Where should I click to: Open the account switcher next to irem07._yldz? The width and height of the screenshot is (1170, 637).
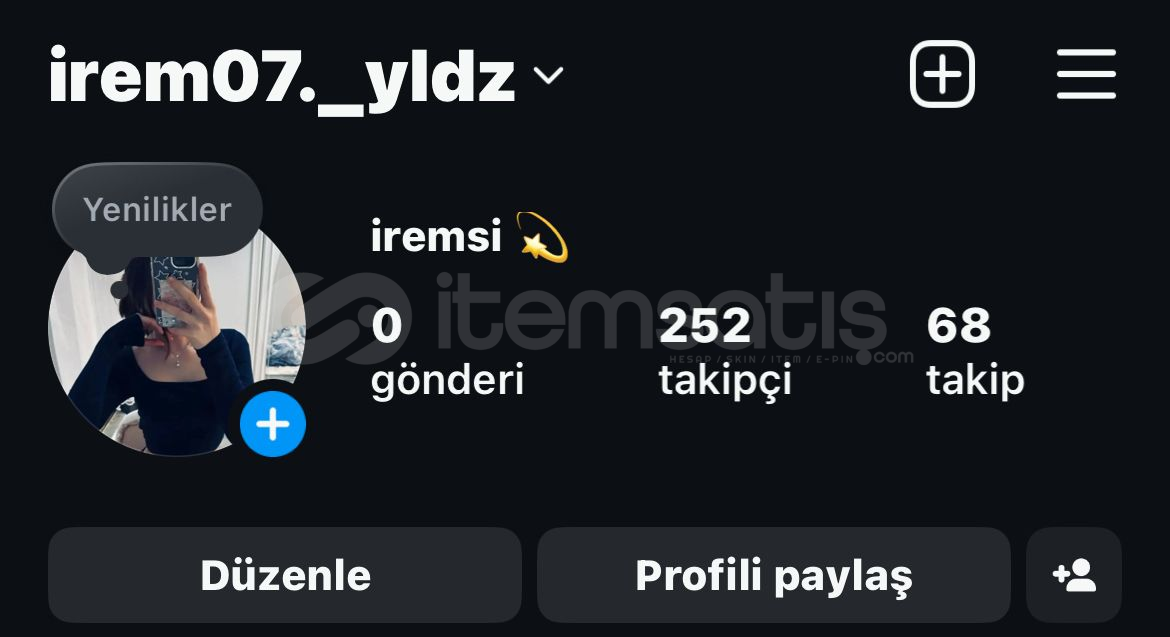click(x=547, y=76)
